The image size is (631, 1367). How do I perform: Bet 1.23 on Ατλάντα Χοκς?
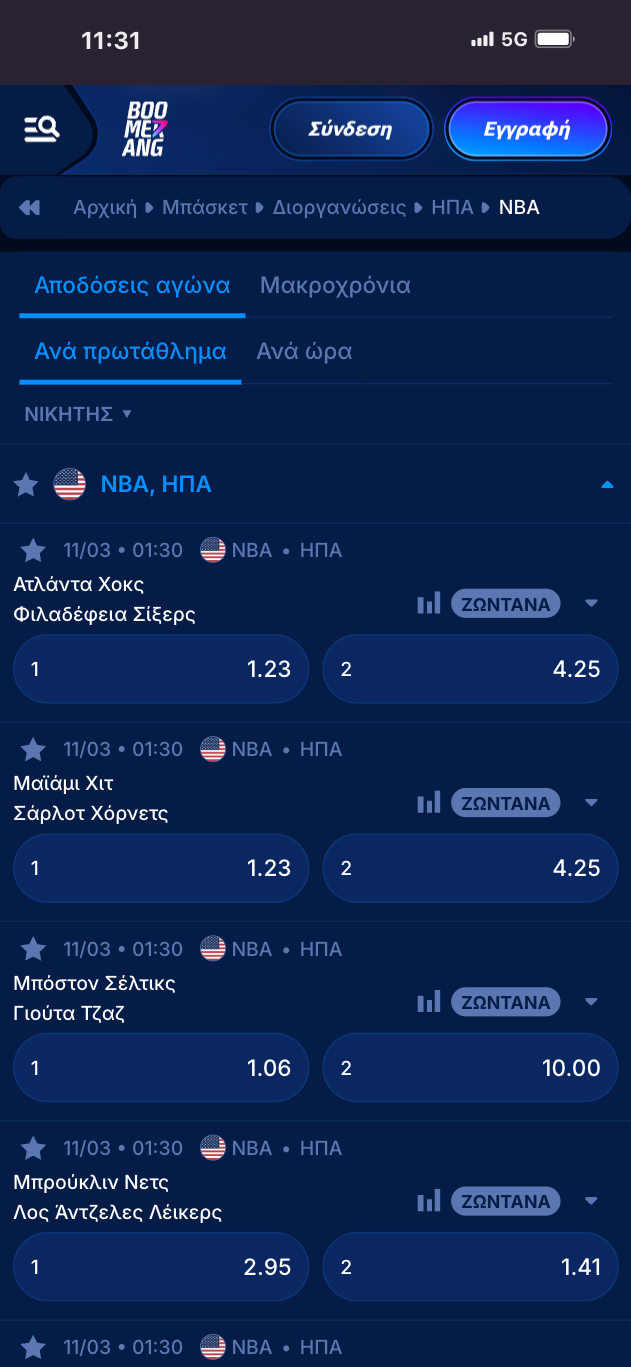tap(161, 668)
